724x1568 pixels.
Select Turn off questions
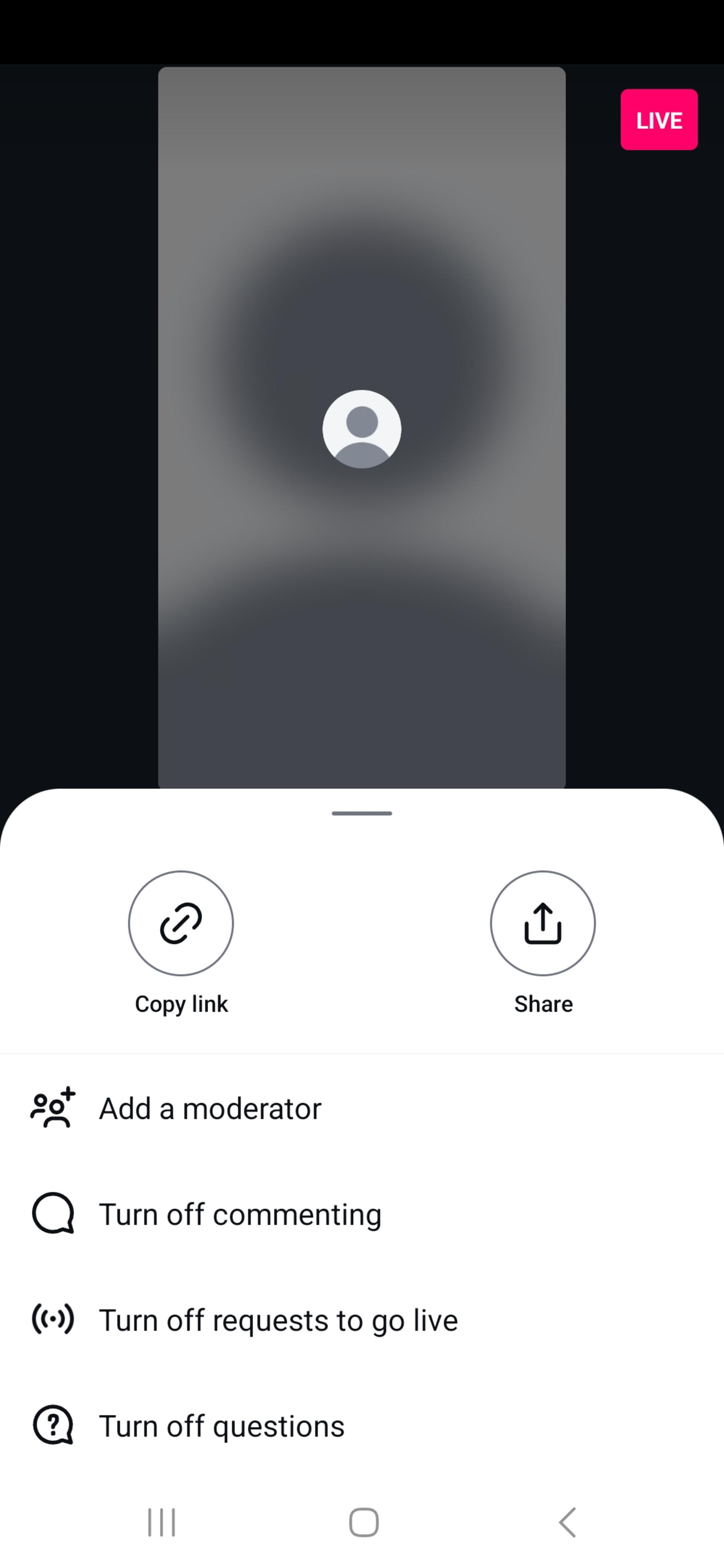[362, 1426]
